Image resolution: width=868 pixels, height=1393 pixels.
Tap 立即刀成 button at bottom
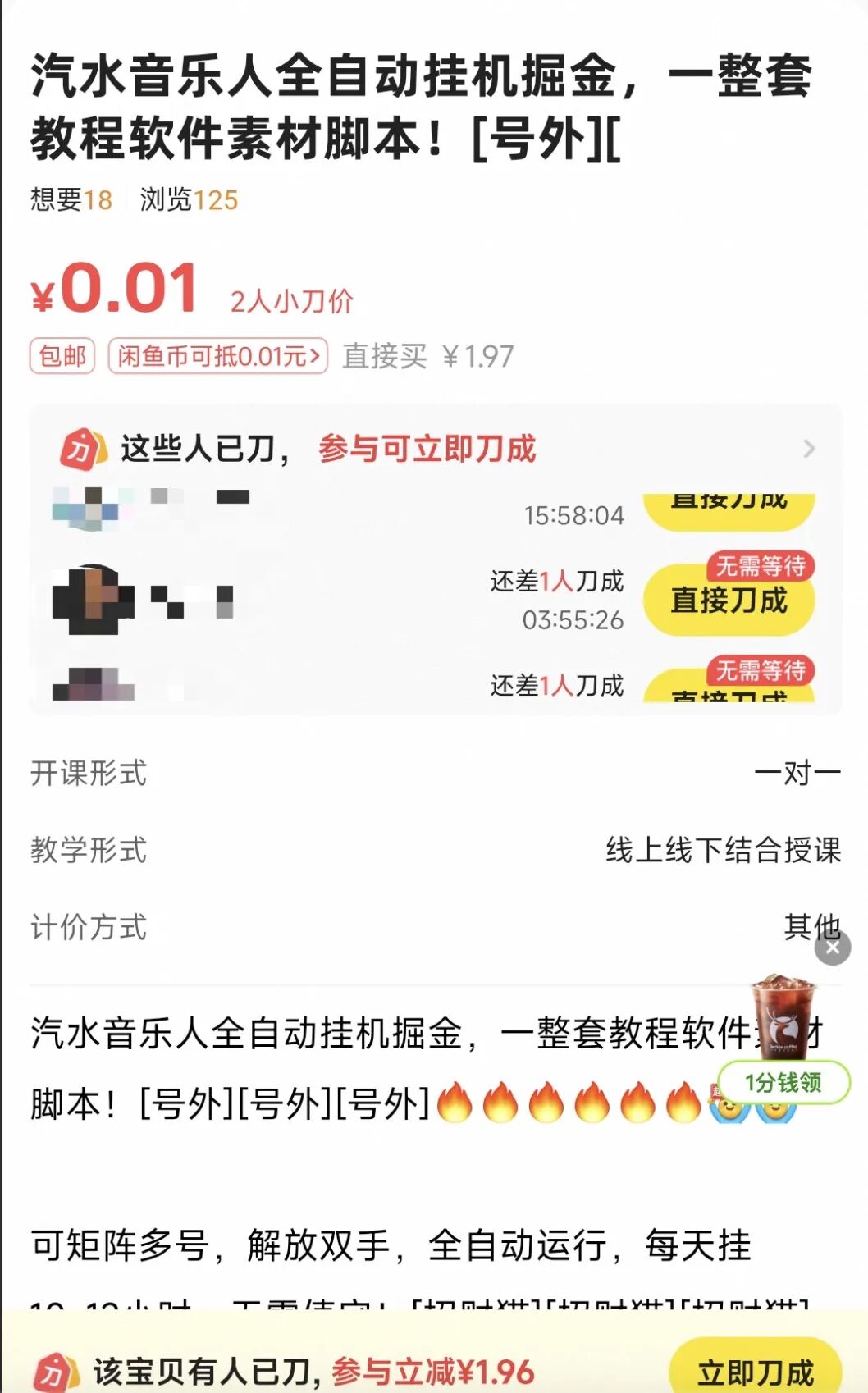pyautogui.click(x=755, y=1370)
